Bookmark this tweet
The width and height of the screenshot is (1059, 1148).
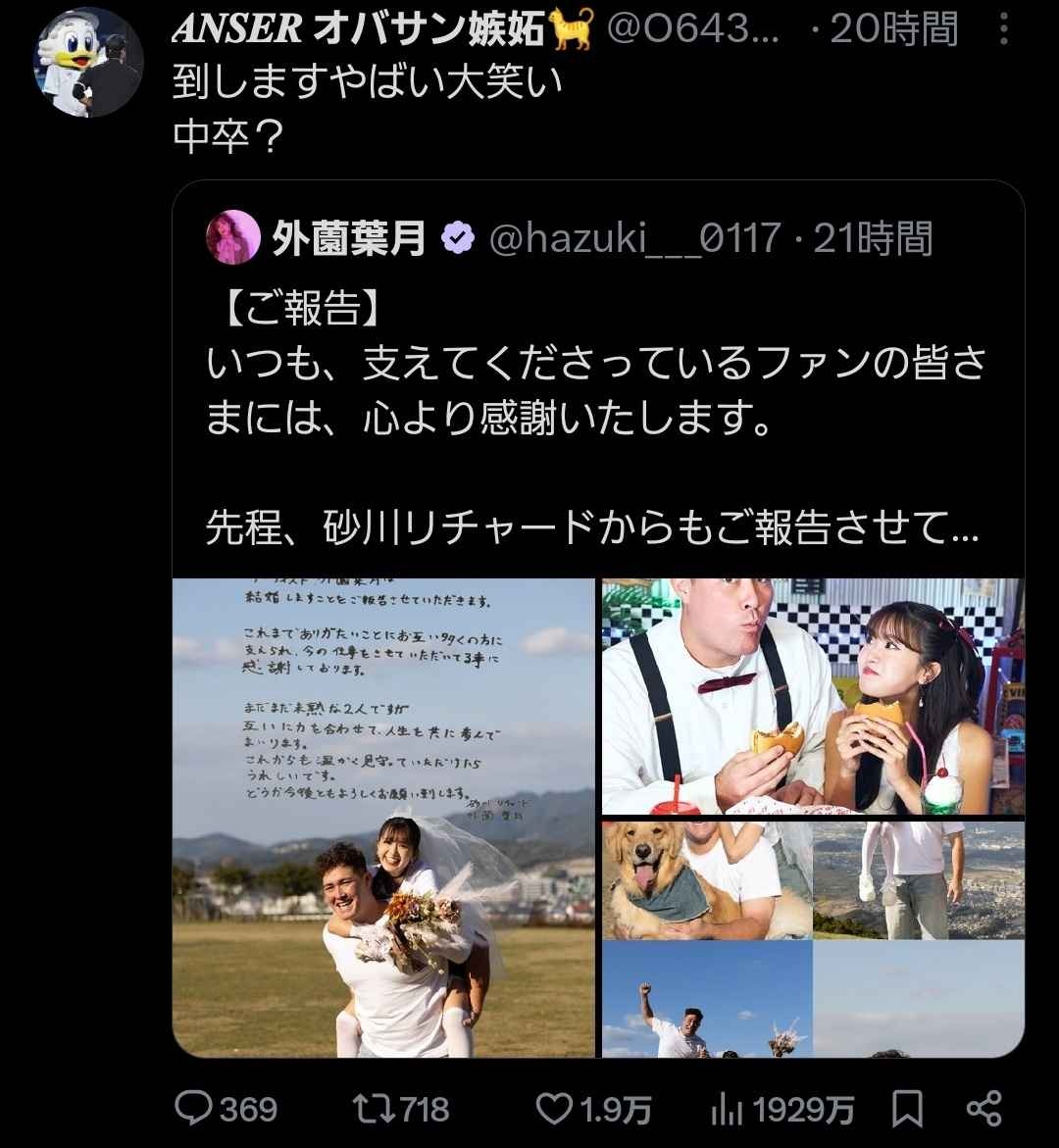[907, 1109]
